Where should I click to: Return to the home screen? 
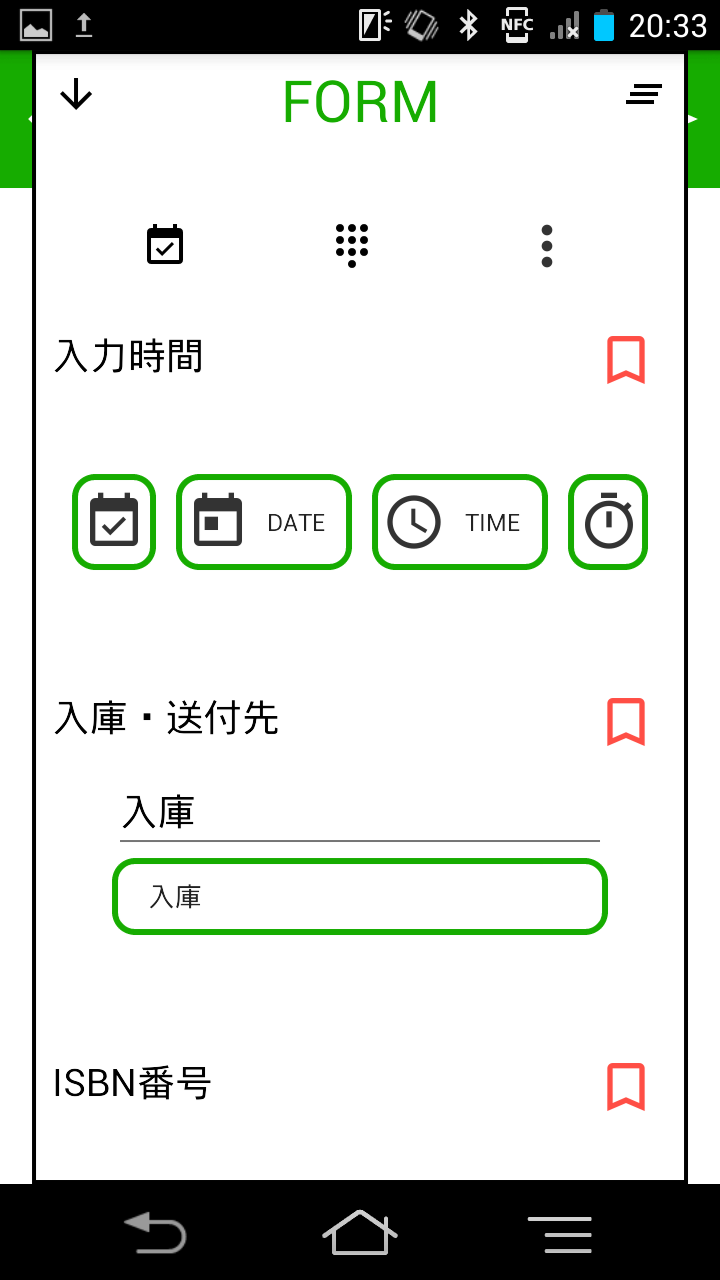coord(360,1233)
